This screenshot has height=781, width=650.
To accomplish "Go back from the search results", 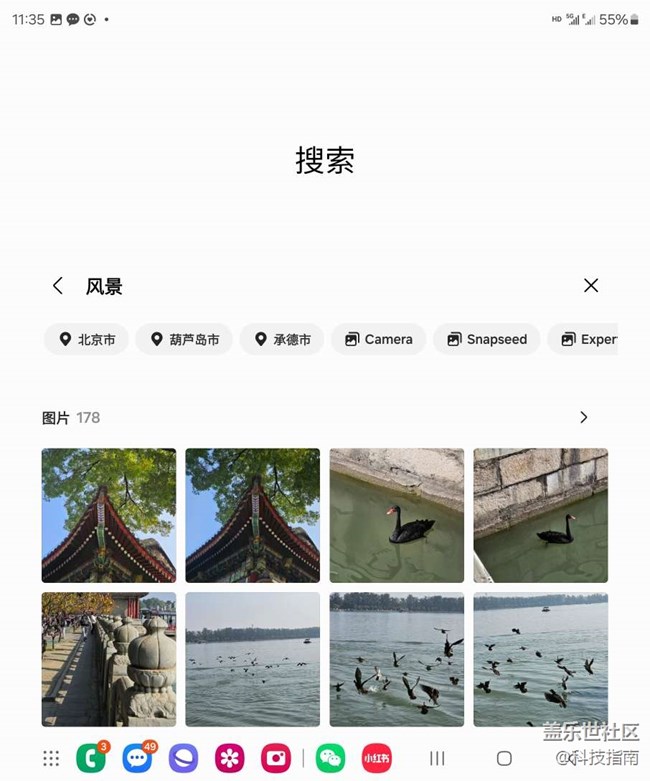I will click(x=58, y=286).
